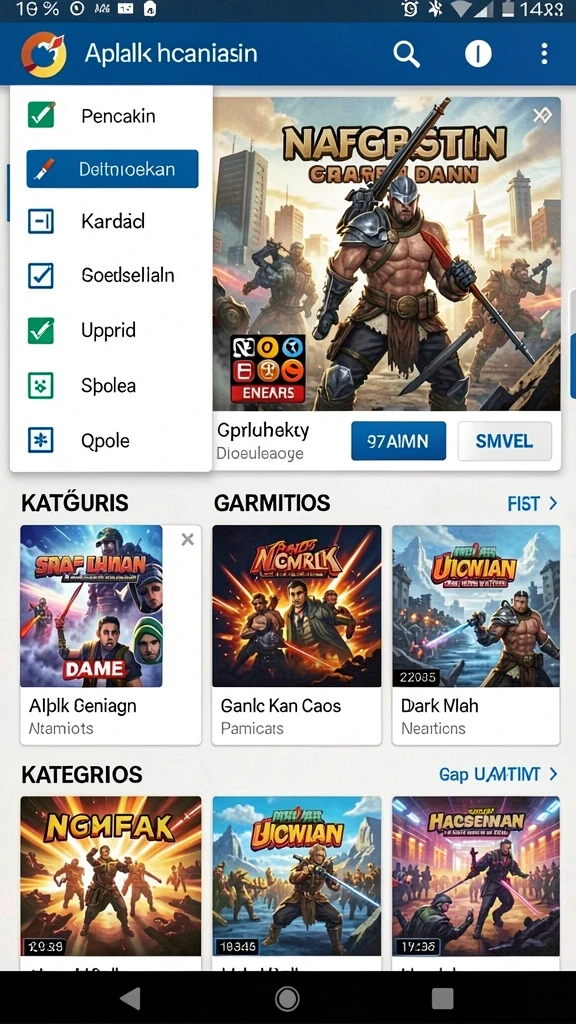The width and height of the screenshot is (576, 1024).
Task: Dismiss the Alplk Geniagn card
Action: click(187, 539)
